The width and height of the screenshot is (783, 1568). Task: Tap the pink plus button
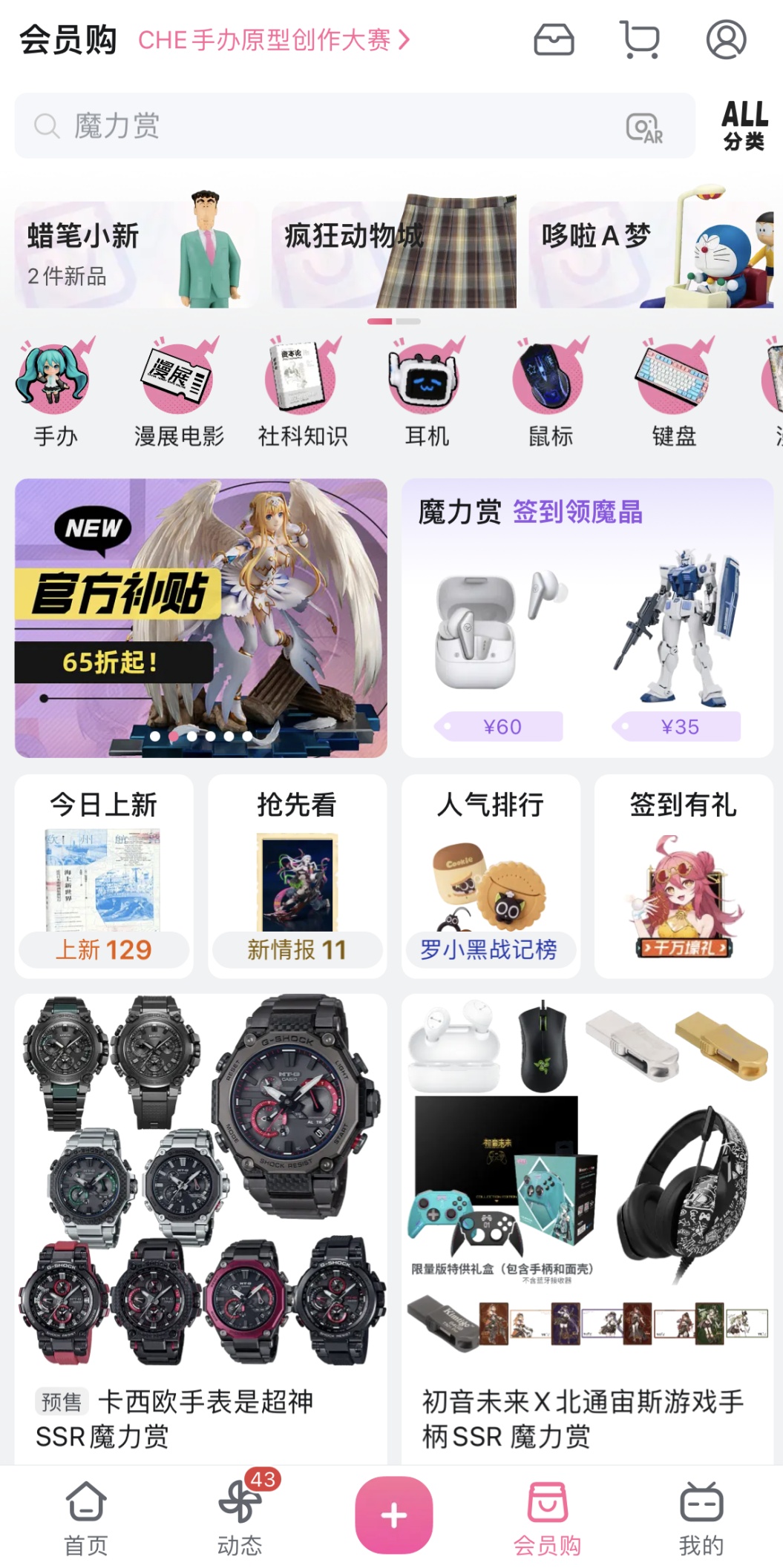(x=393, y=1515)
